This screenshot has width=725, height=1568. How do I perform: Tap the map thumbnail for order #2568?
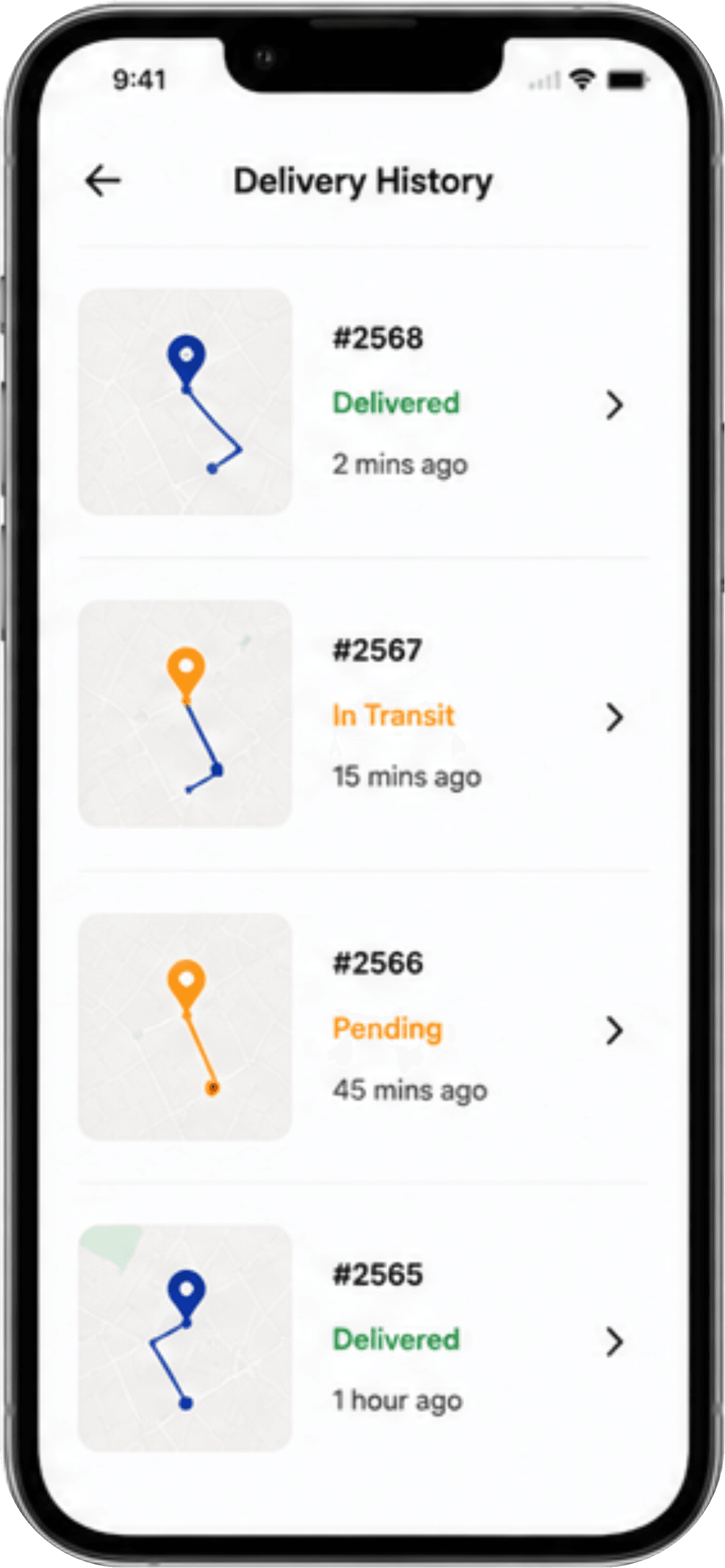click(185, 402)
